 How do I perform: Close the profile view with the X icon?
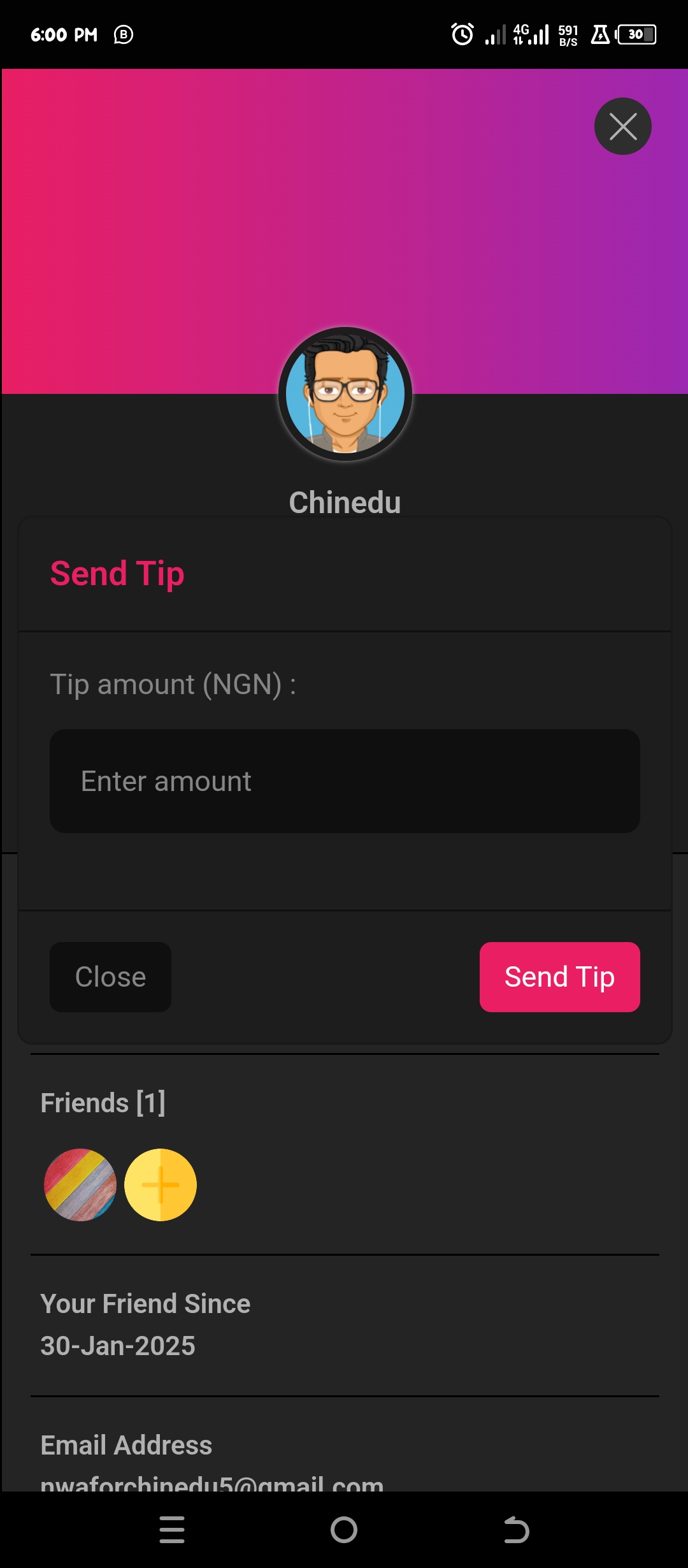(622, 126)
